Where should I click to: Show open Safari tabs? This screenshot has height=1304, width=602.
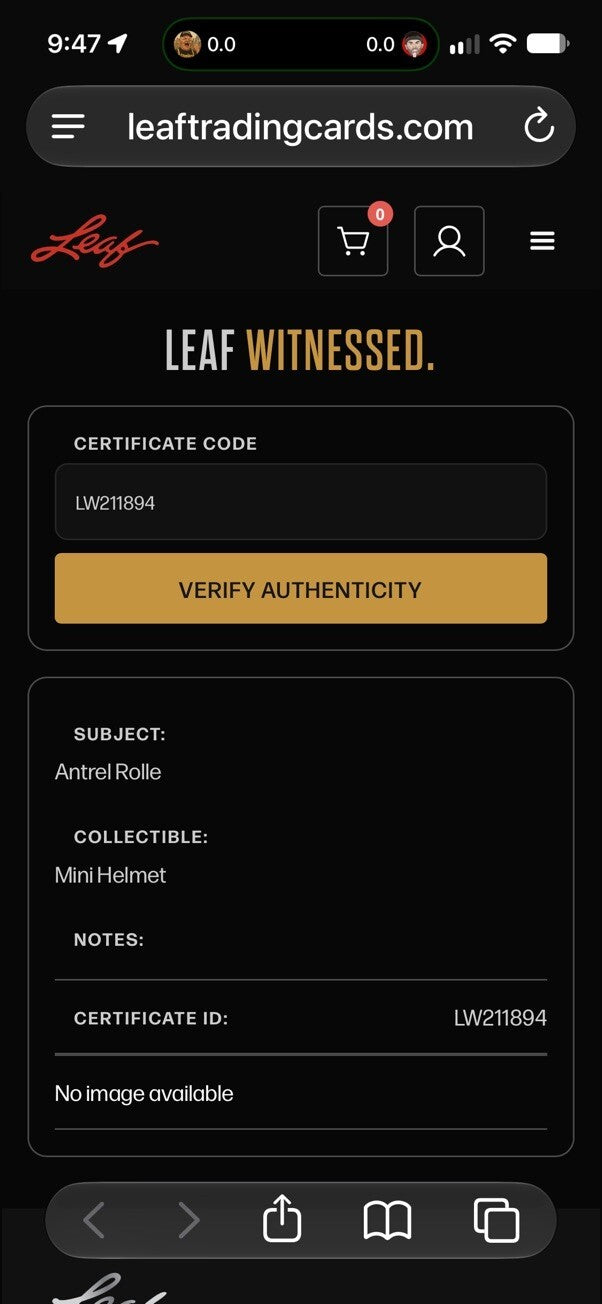click(496, 1220)
